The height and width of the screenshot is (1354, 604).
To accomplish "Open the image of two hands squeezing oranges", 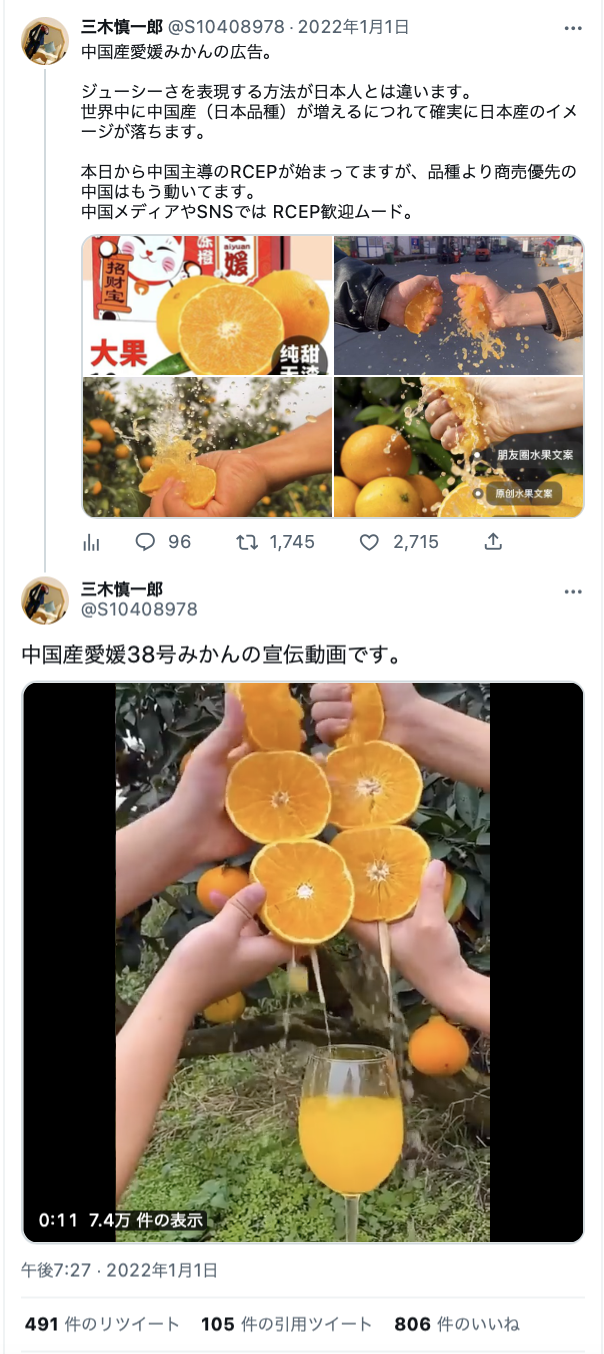I will pos(458,305).
